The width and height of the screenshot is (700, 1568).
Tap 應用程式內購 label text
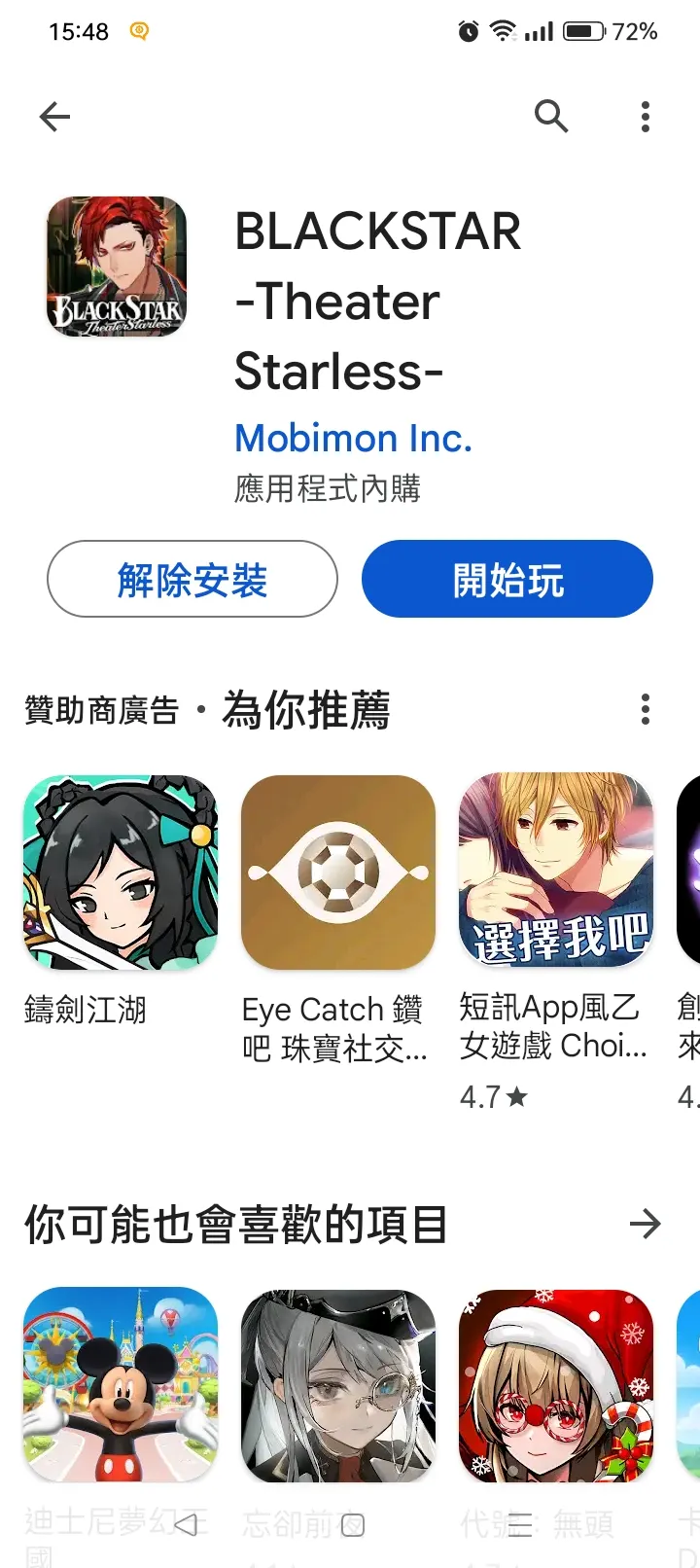(x=331, y=489)
